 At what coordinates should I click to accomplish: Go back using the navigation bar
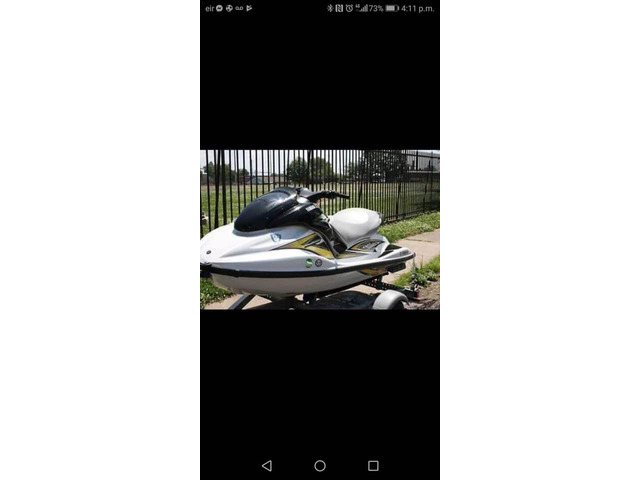coord(267,466)
